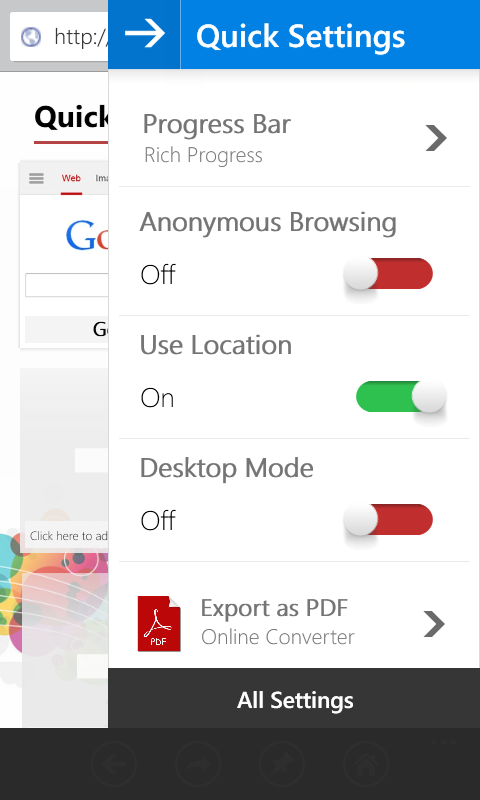Screen dimensions: 480x800
Task: Enable Anonymous Browsing toggle
Action: [x=388, y=274]
